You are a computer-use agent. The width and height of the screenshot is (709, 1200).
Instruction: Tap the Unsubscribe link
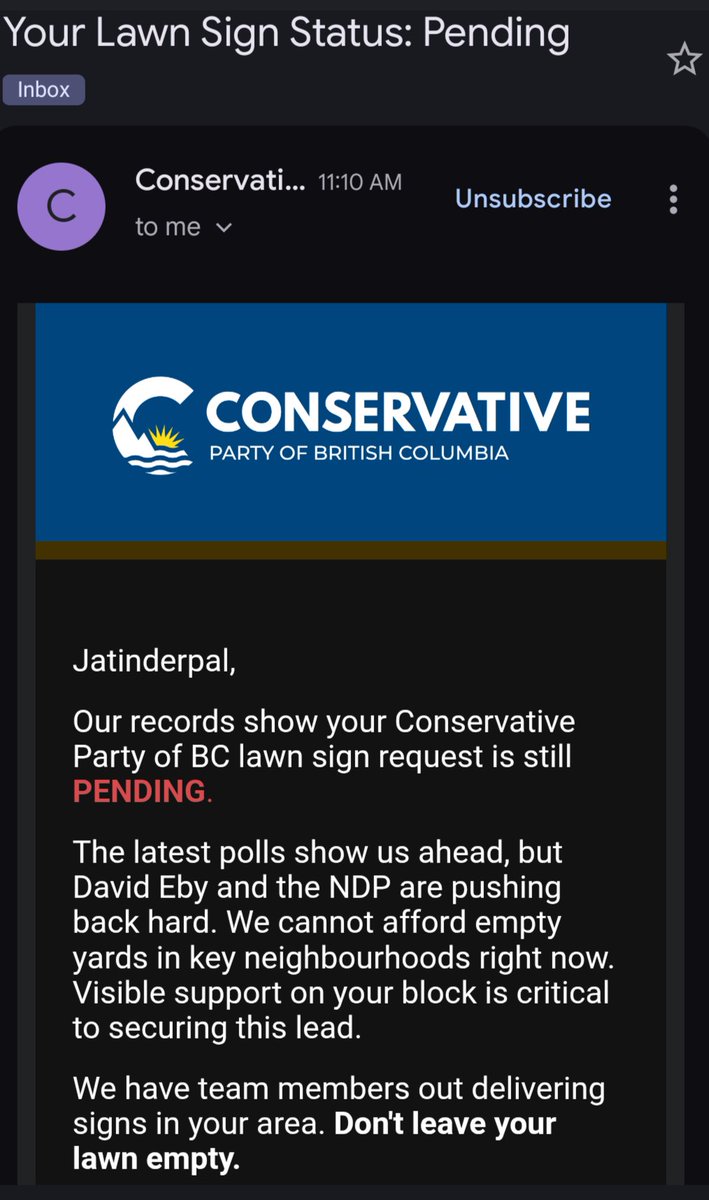pyautogui.click(x=533, y=198)
